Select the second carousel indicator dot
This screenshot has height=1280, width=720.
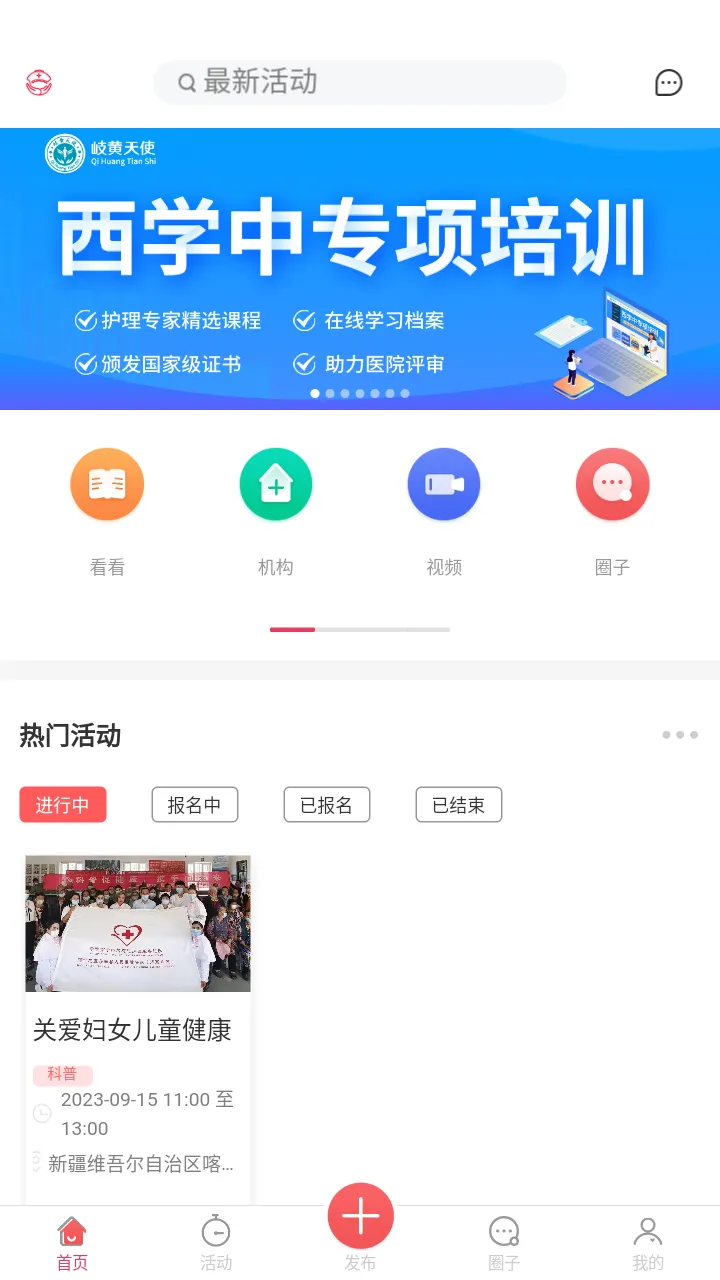330,394
